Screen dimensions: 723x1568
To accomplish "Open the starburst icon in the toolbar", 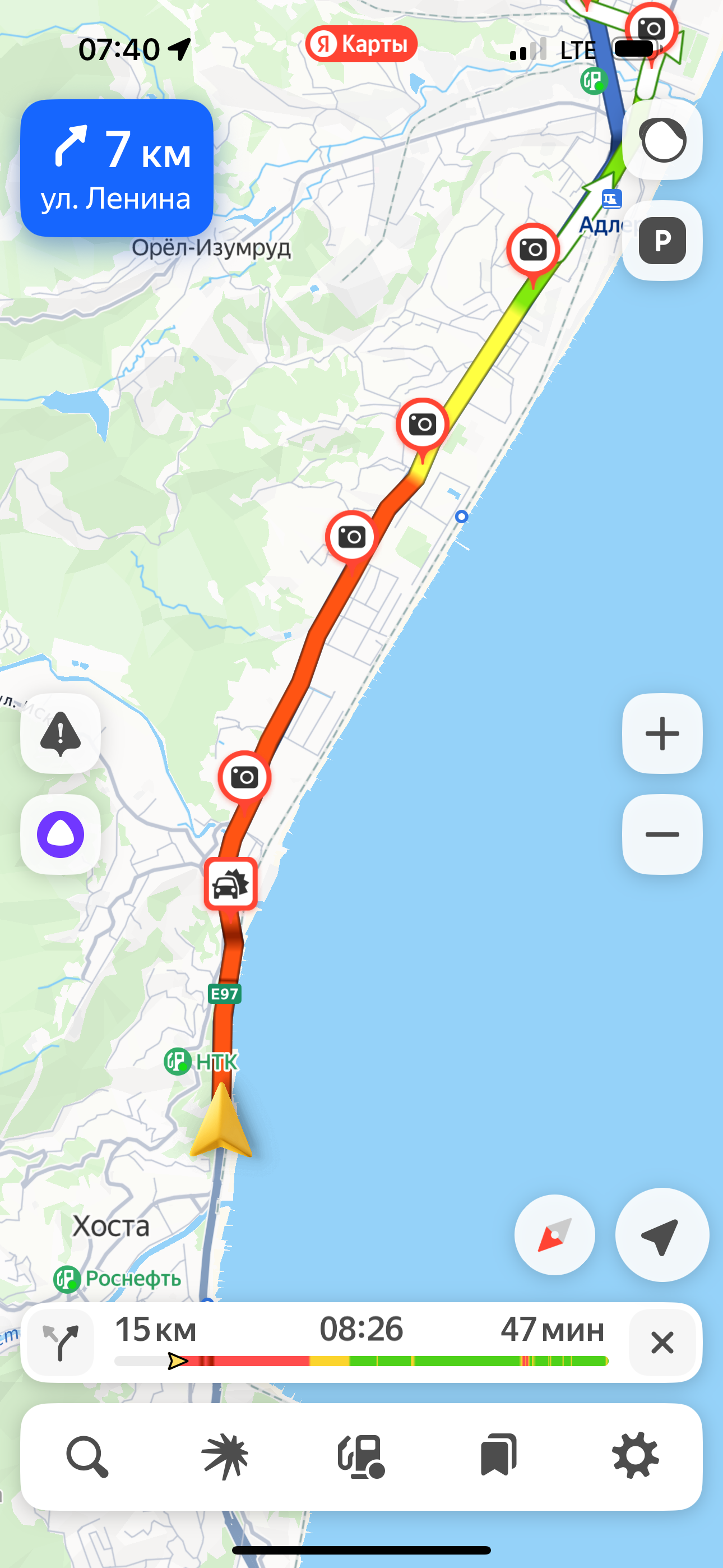I will coord(225,1456).
